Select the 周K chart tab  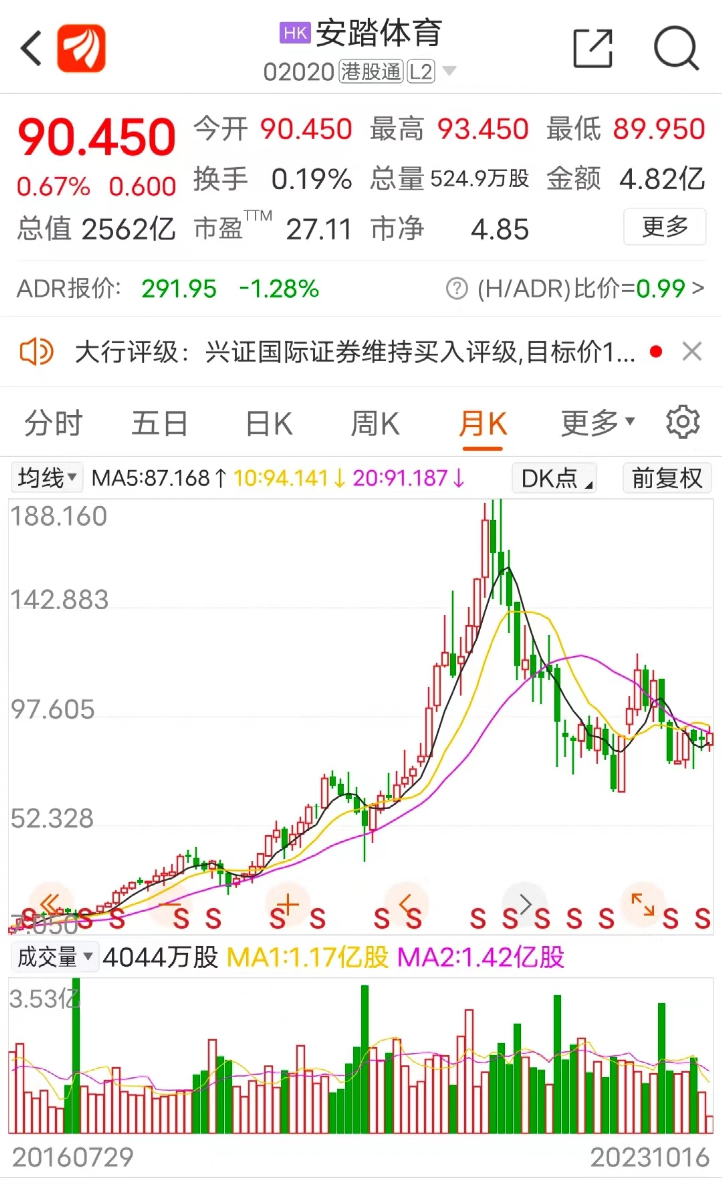click(375, 423)
